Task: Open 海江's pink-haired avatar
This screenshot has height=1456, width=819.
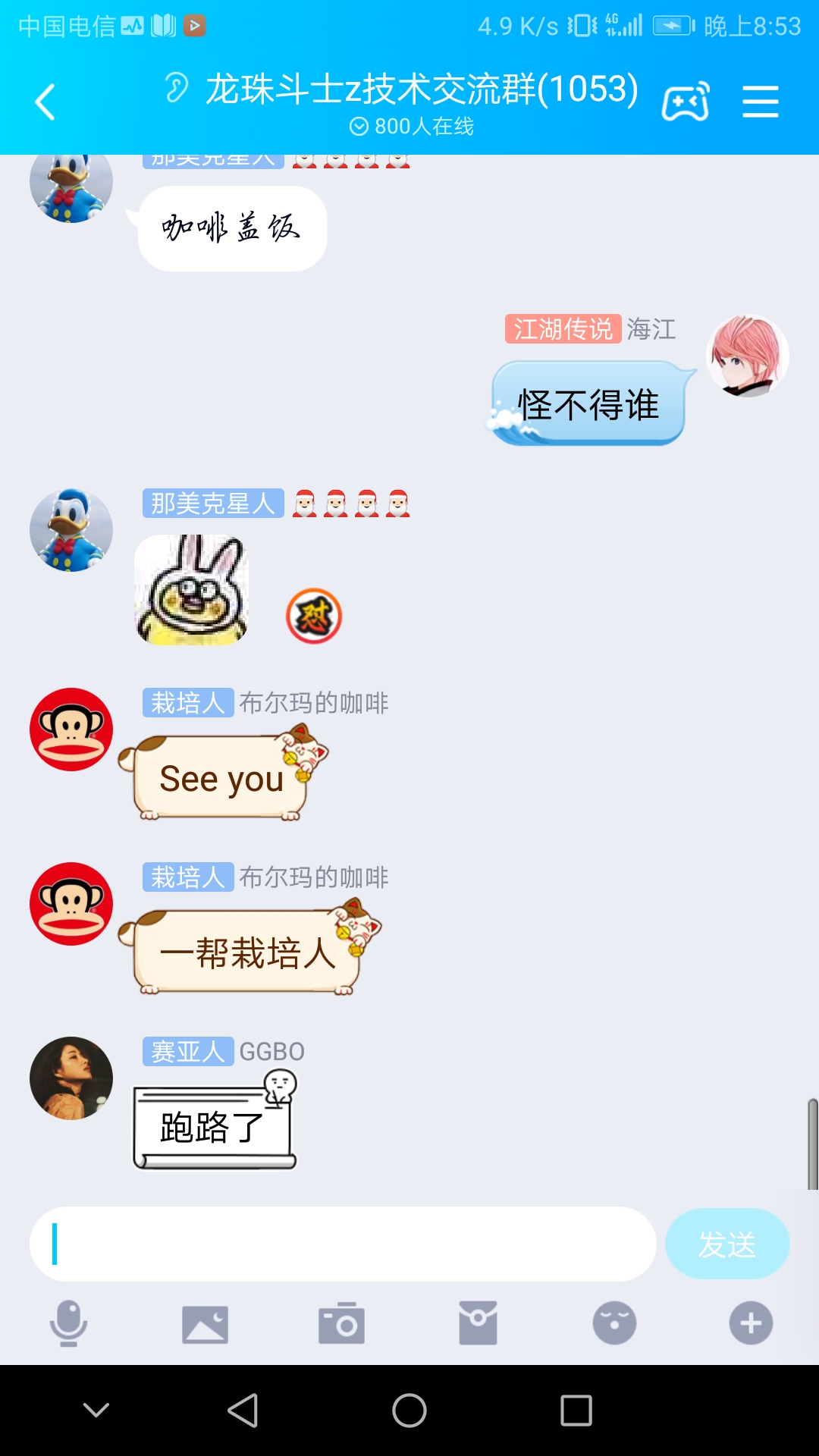Action: tap(748, 356)
